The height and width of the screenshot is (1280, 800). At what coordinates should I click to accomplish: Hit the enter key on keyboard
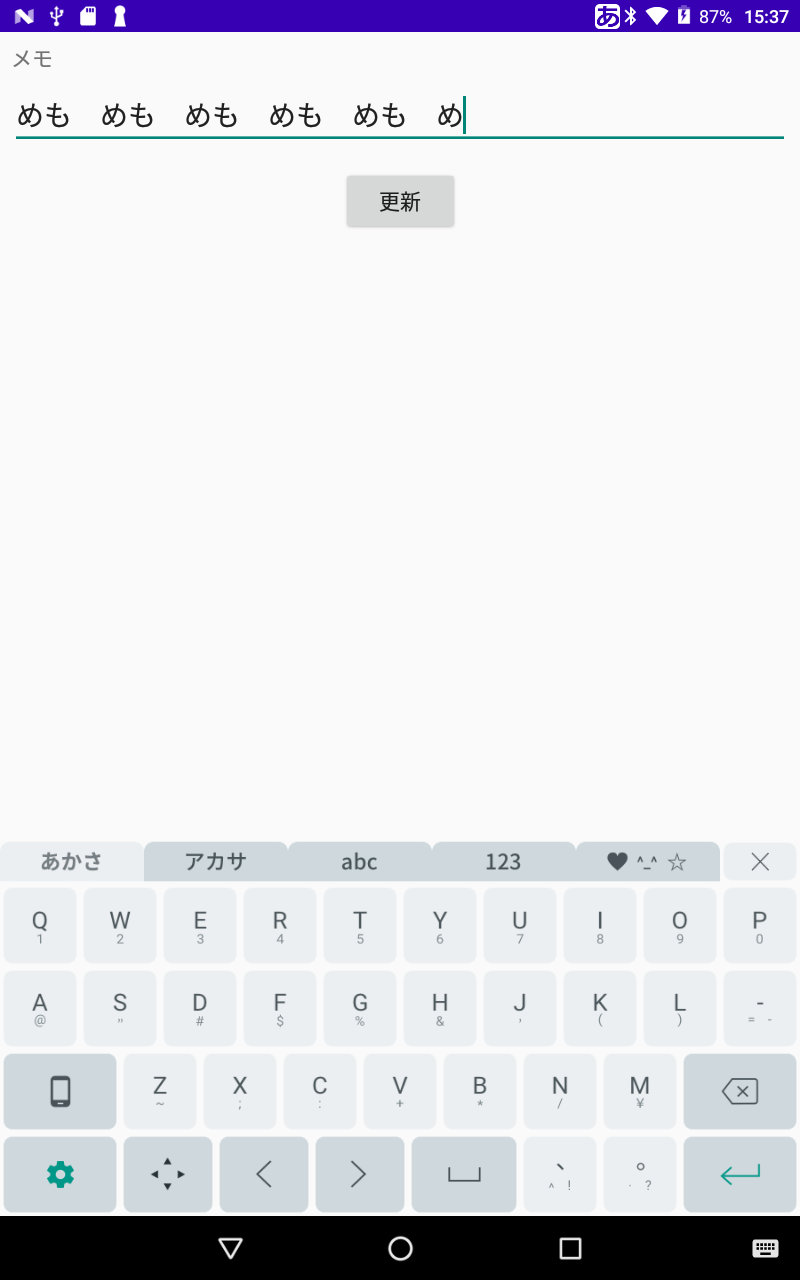(740, 1174)
